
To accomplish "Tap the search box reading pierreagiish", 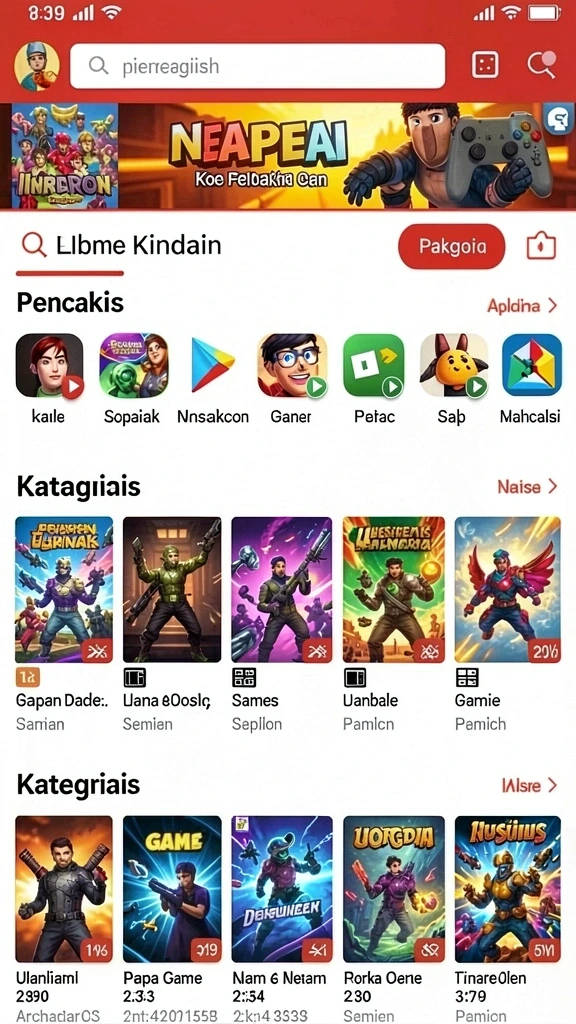I will pyautogui.click(x=257, y=66).
